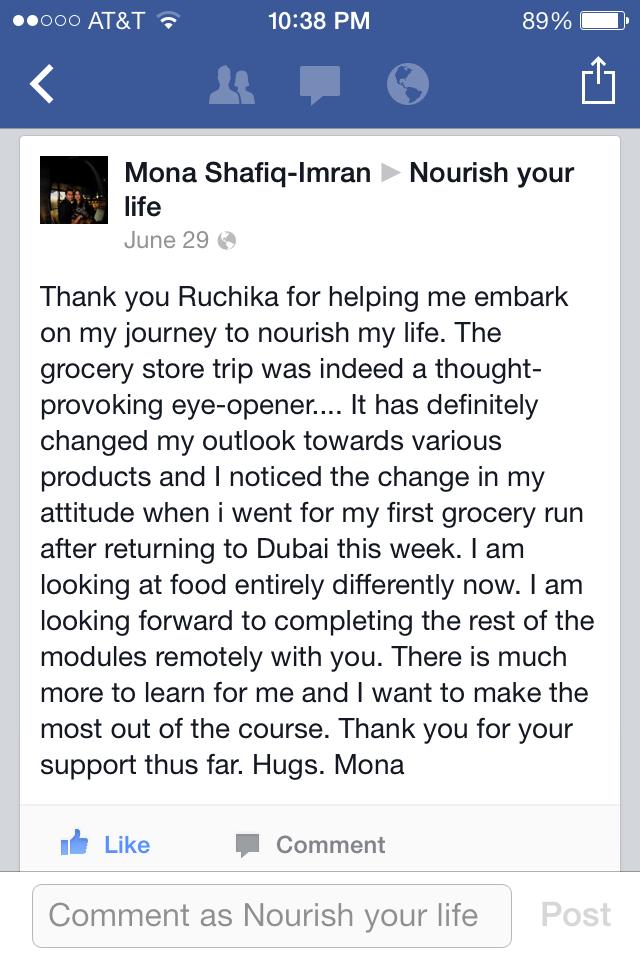The height and width of the screenshot is (960, 640).
Task: Go back using the arrow
Action: pos(42,85)
